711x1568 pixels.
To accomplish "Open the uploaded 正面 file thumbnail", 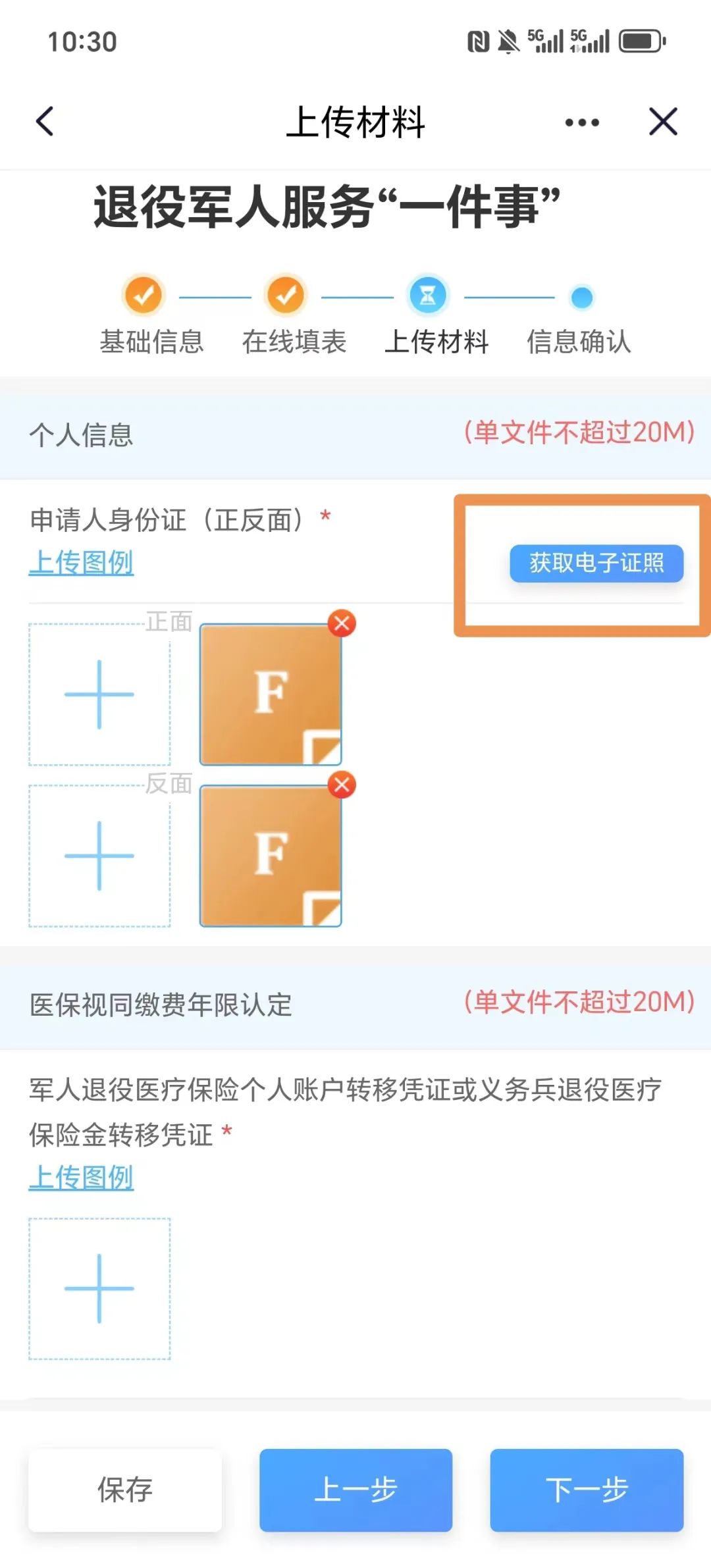I will pos(271,694).
